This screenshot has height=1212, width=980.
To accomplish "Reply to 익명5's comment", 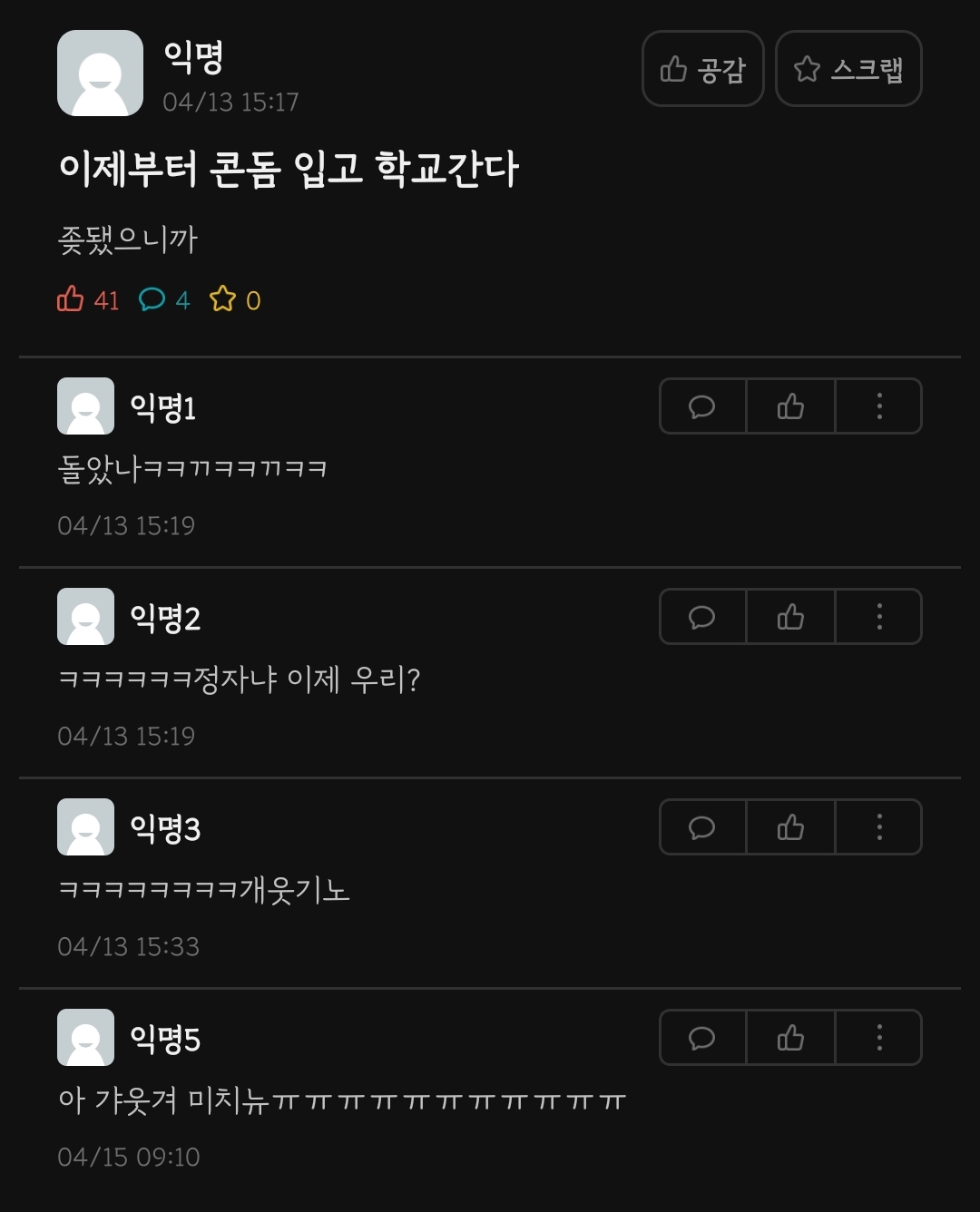I will click(702, 1038).
